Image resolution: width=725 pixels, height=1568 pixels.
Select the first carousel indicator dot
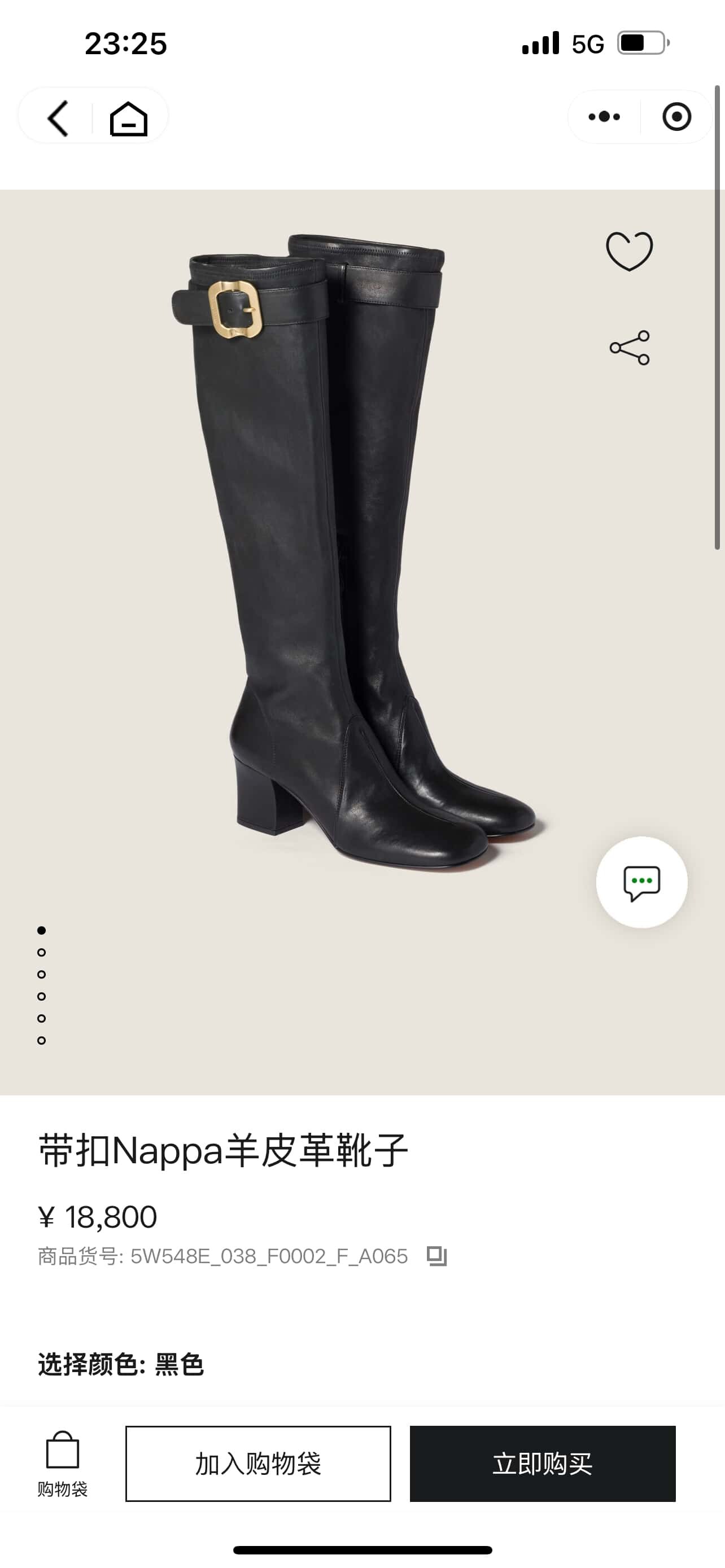[x=41, y=931]
